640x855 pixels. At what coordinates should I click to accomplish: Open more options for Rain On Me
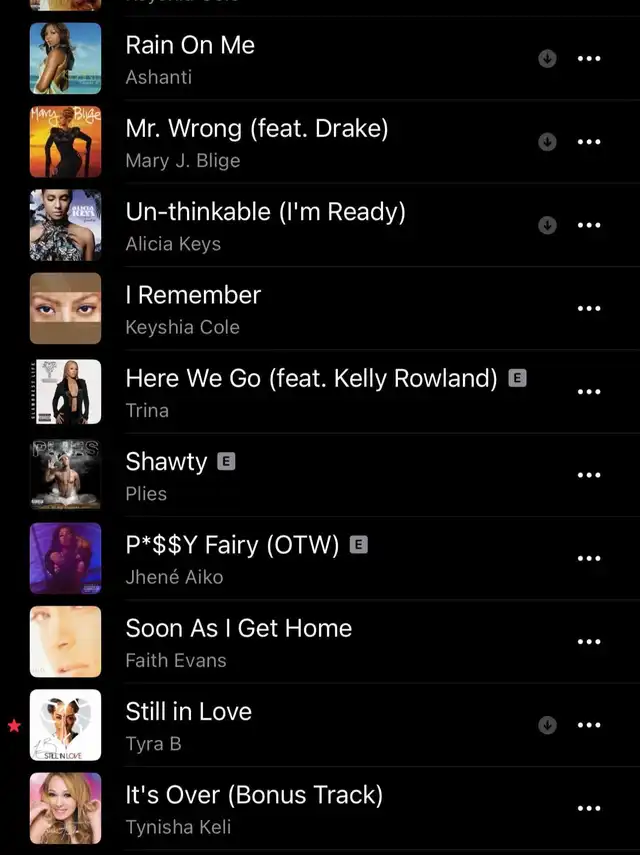[x=589, y=59]
